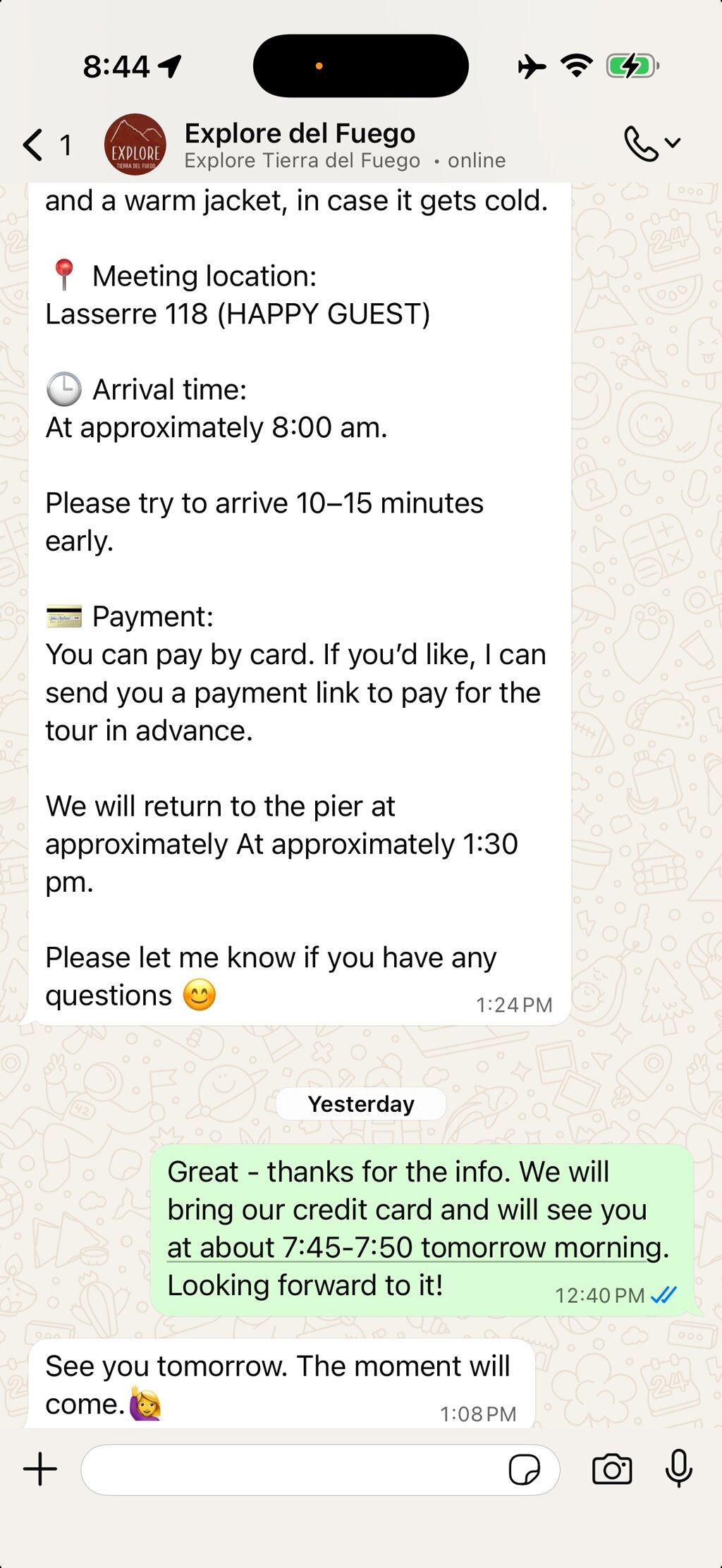
Task: View the Explore del Fuego profile picture
Action: [135, 145]
